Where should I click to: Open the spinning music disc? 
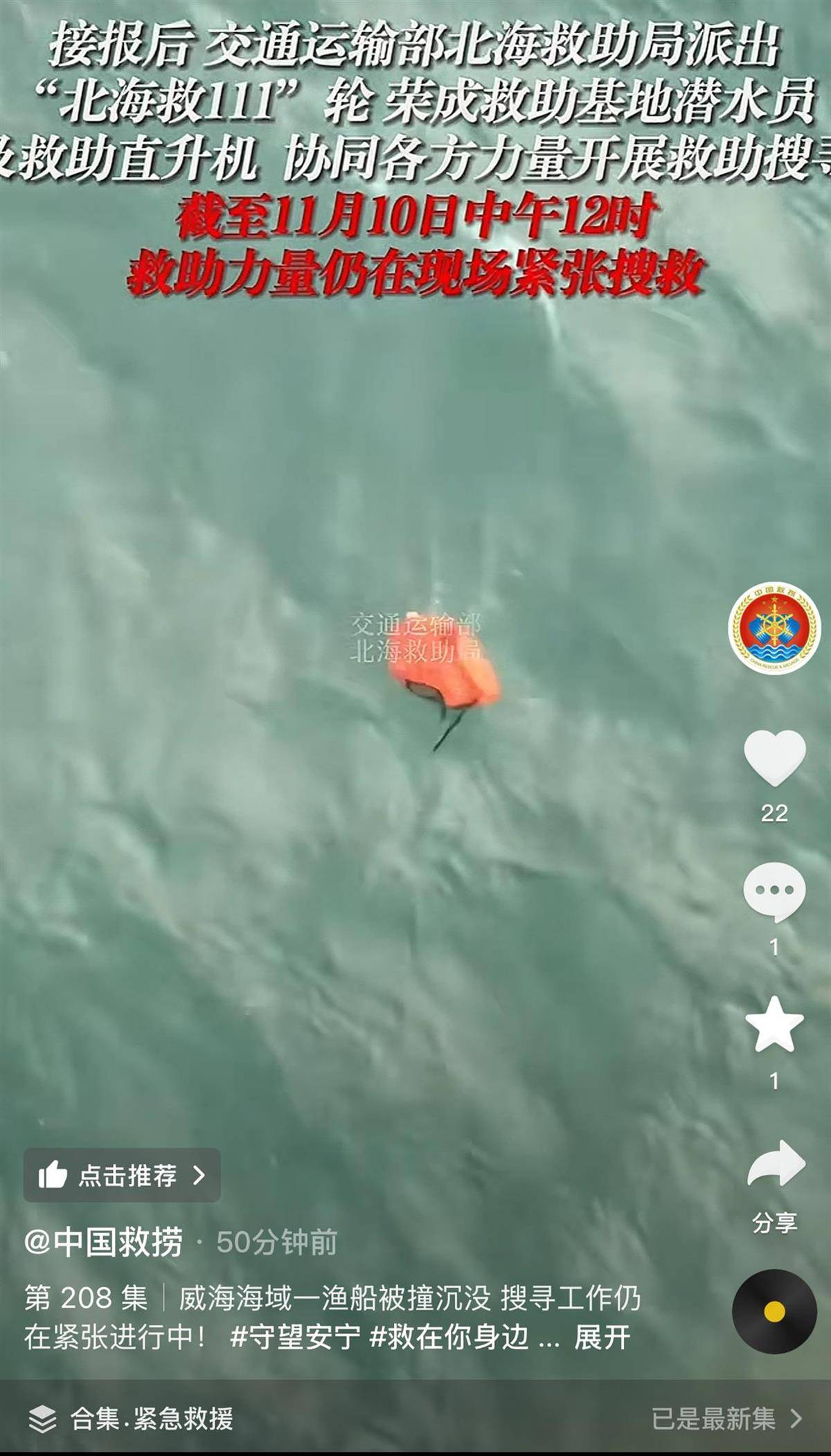774,1311
